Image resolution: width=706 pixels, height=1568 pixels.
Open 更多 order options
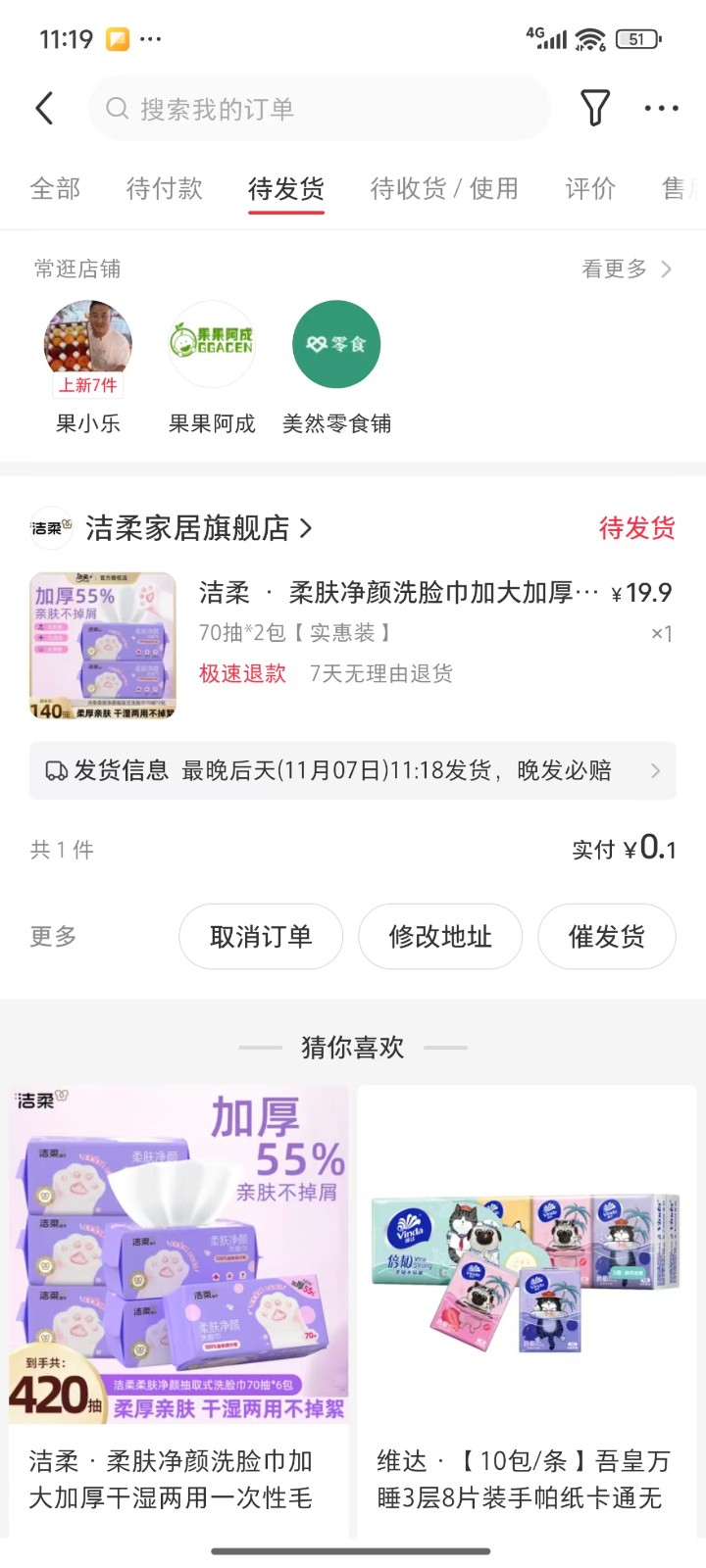53,937
